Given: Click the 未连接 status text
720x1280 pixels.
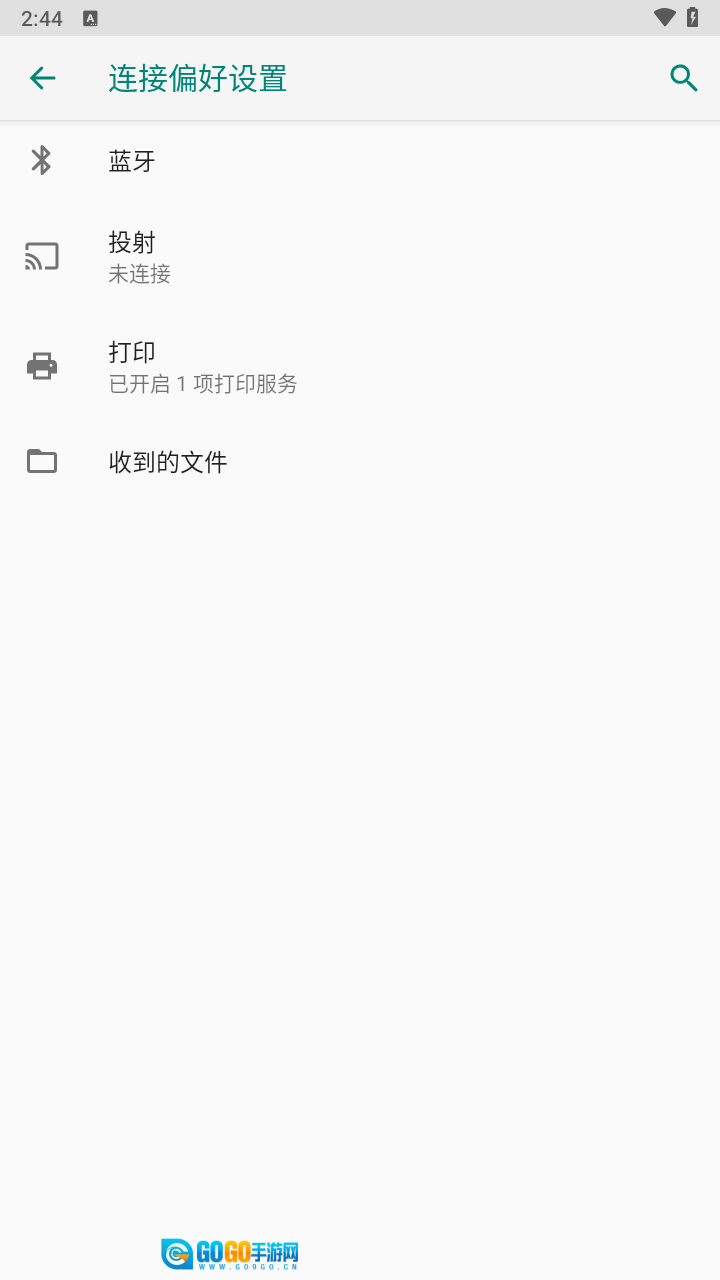Looking at the screenshot, I should pyautogui.click(x=139, y=274).
